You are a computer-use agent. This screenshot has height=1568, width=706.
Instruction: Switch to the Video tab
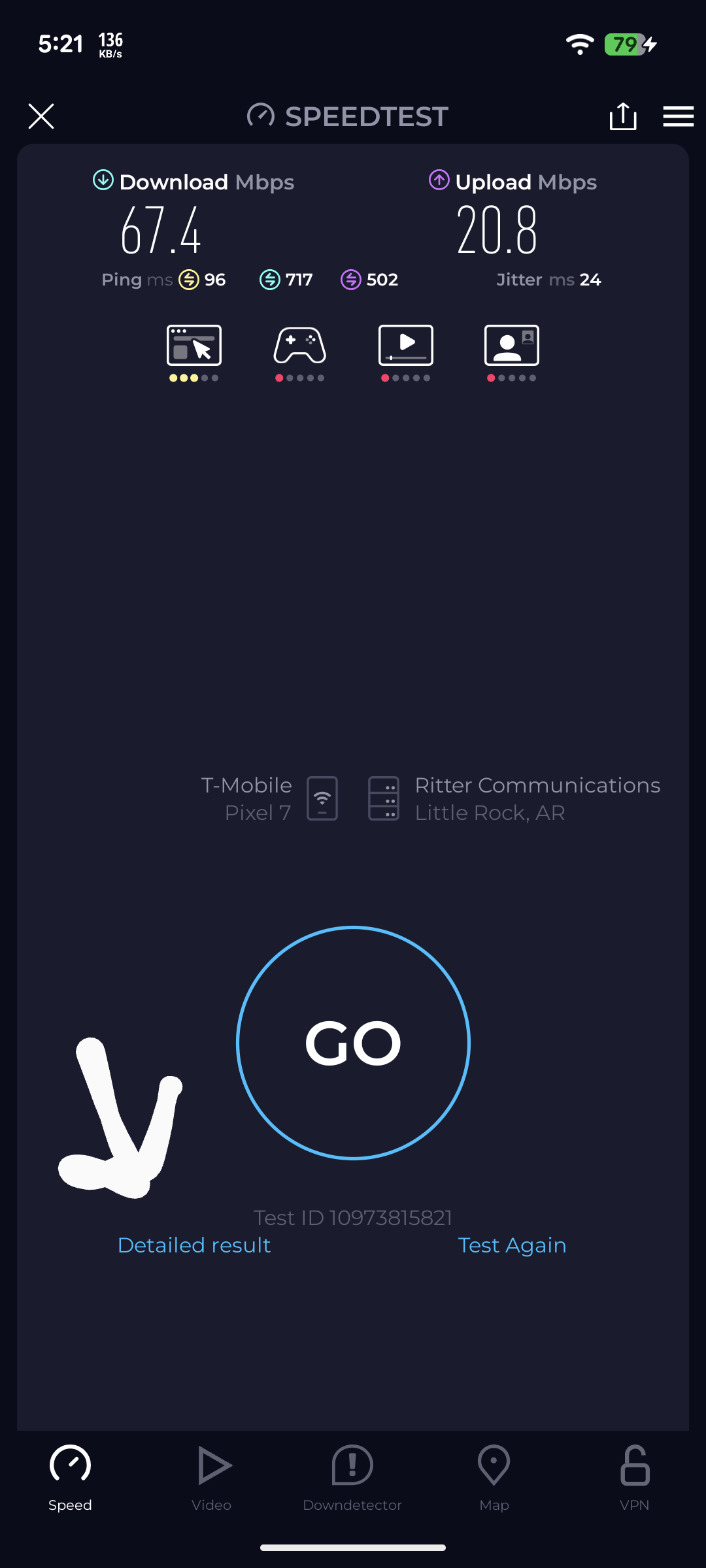point(212,1478)
